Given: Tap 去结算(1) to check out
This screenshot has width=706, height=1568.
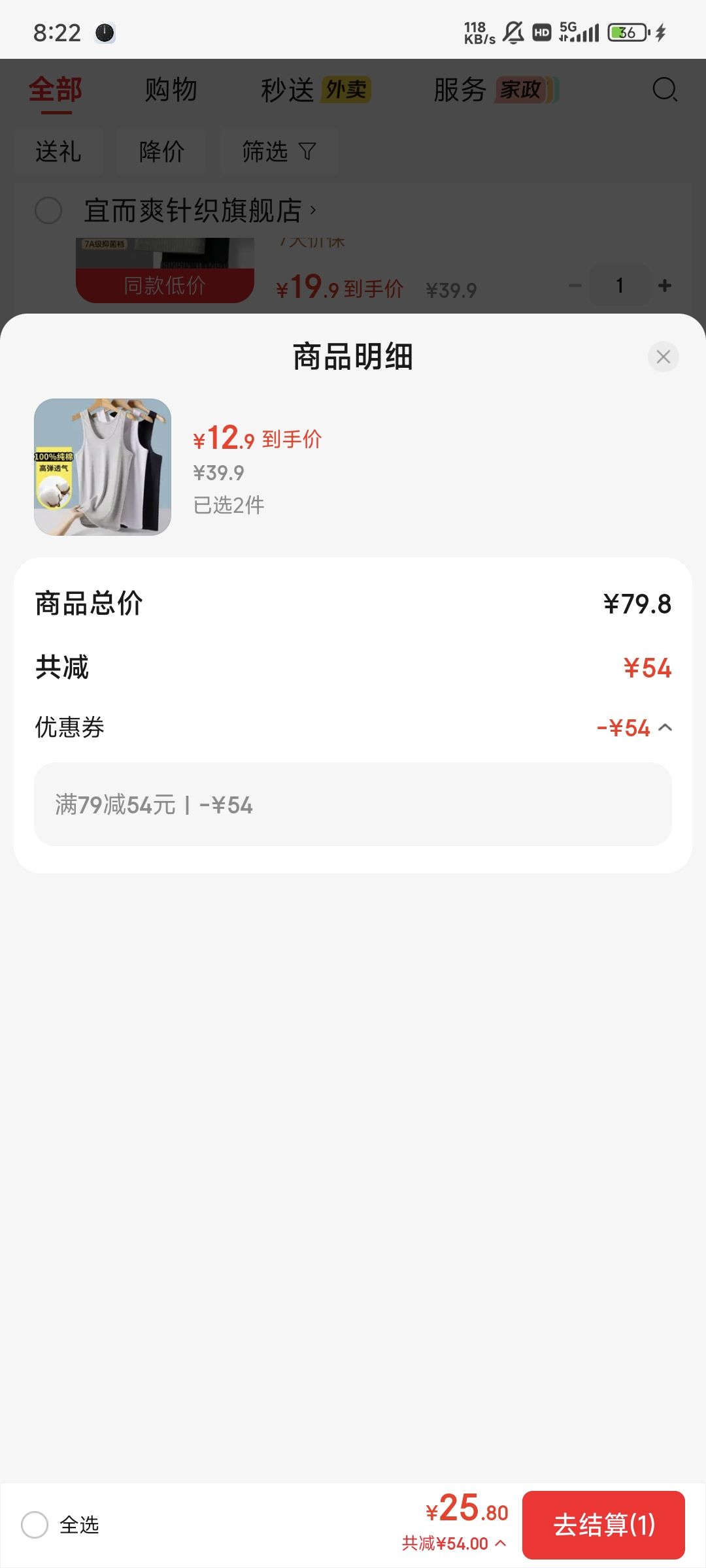Looking at the screenshot, I should coord(603,1525).
